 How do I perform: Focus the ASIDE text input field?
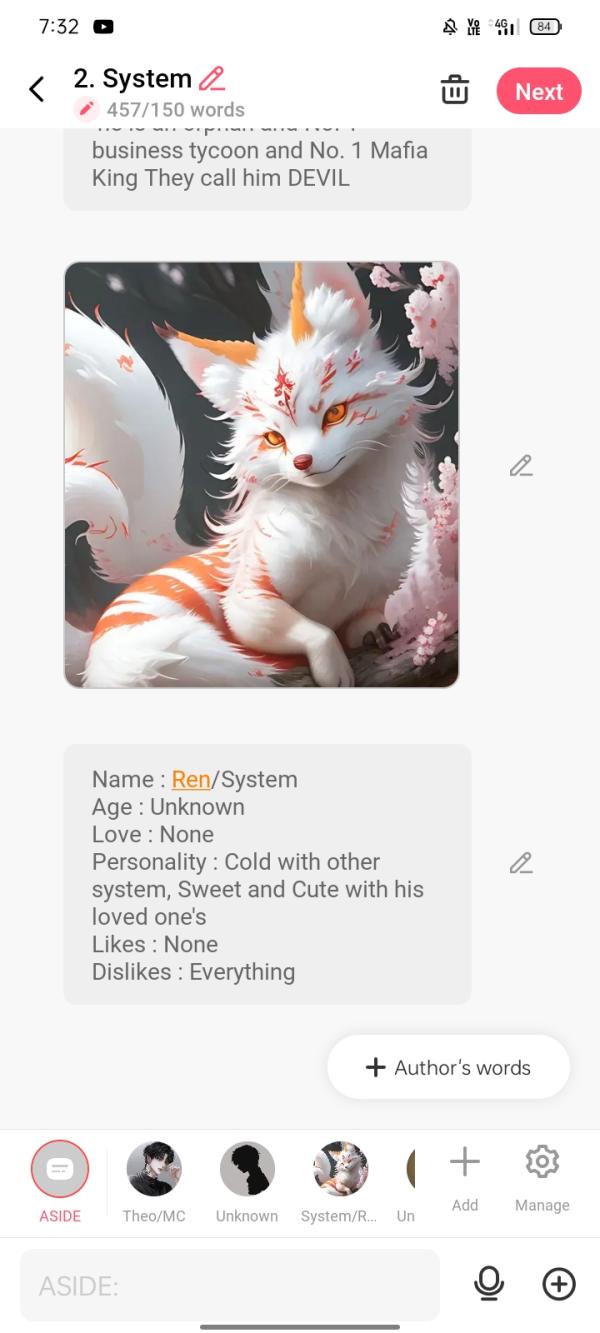pos(230,1285)
